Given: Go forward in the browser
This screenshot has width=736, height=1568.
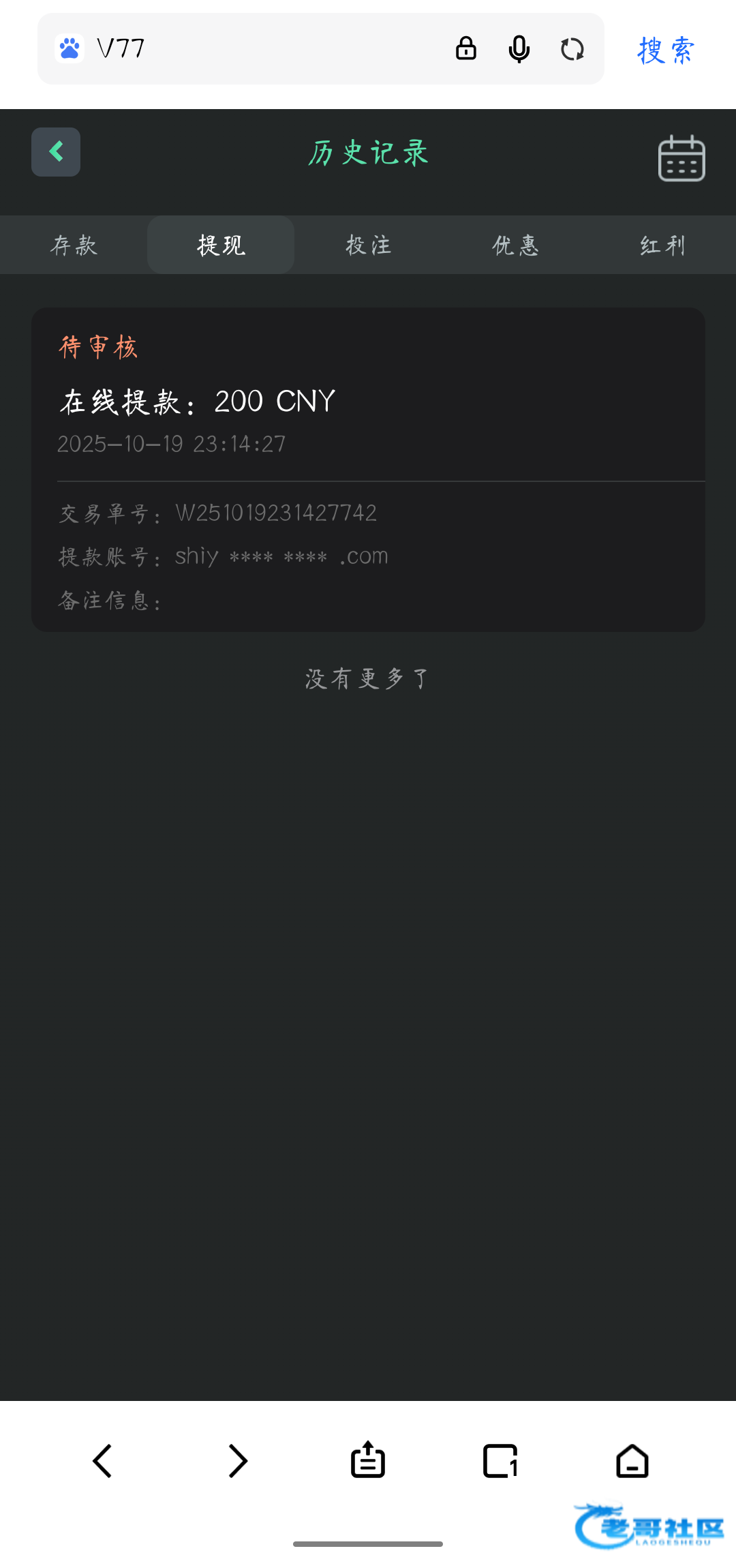Looking at the screenshot, I should 238,1461.
